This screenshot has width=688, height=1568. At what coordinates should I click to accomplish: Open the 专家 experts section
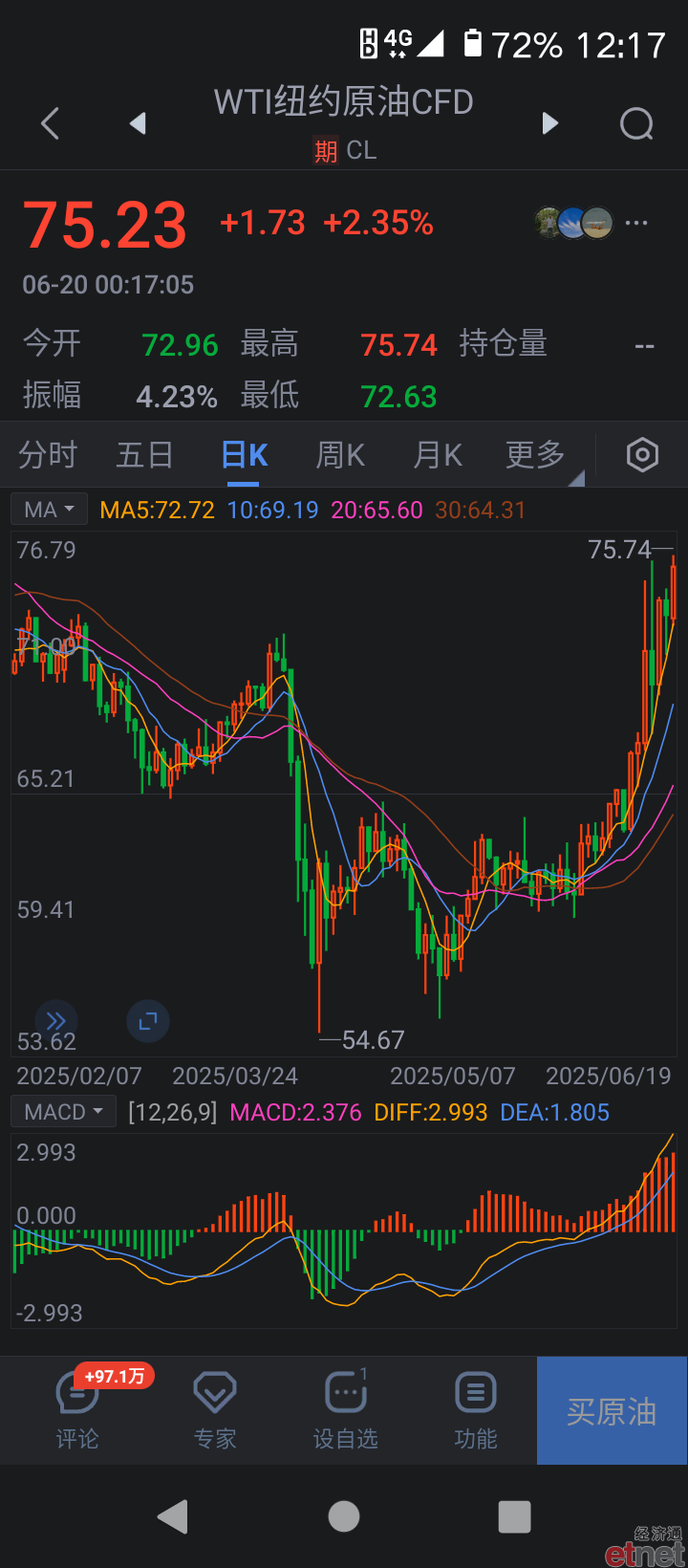click(x=214, y=1411)
